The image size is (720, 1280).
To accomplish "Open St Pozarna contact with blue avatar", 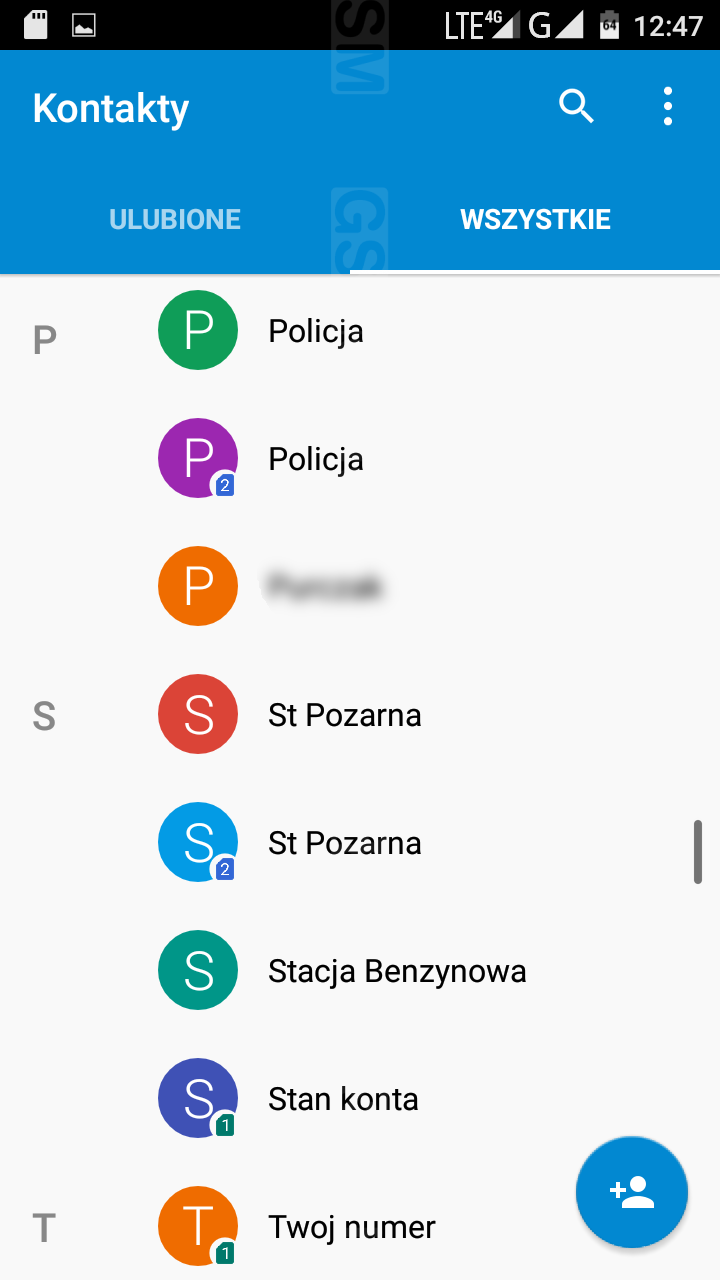I will pos(344,843).
